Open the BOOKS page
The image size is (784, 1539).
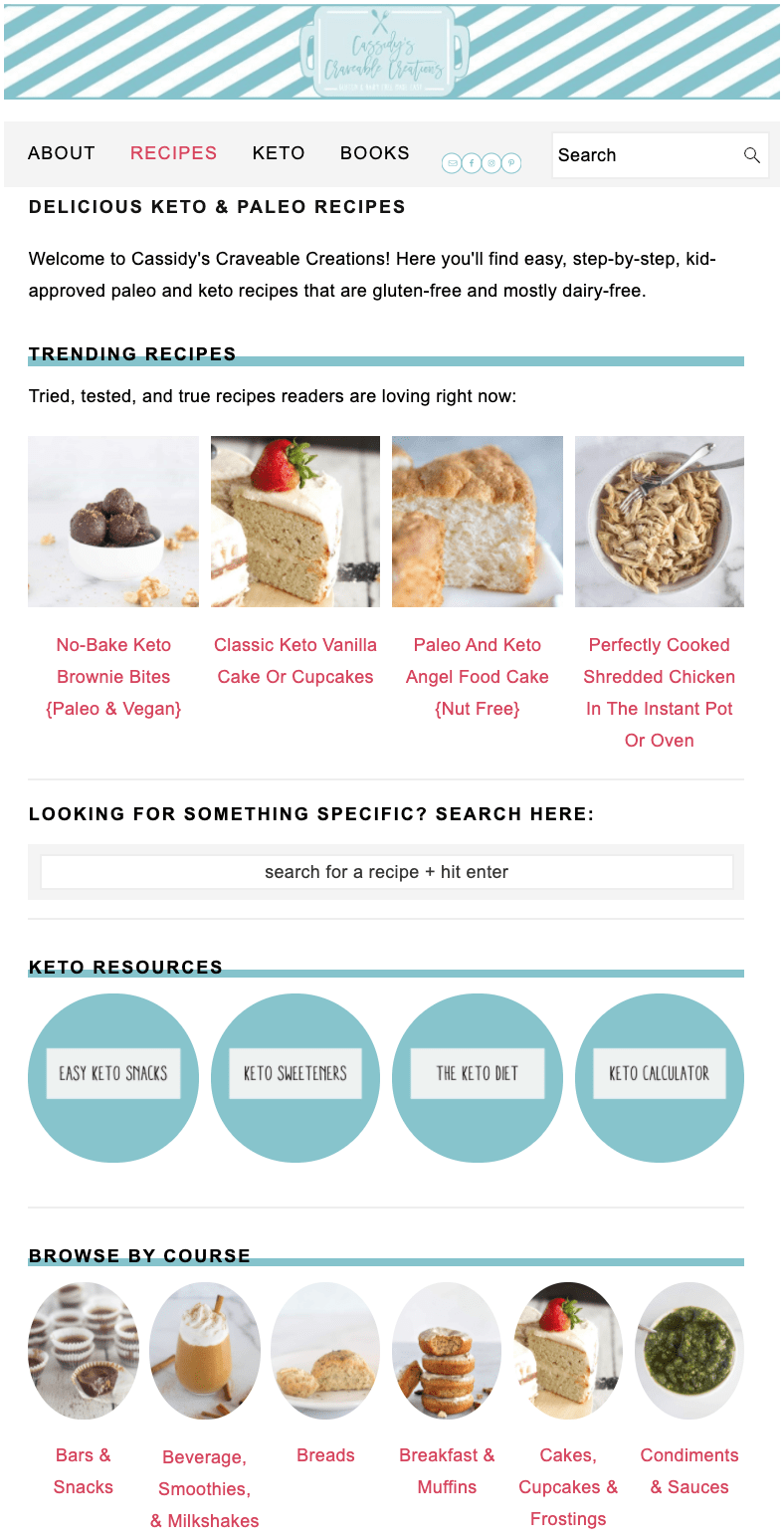[375, 153]
